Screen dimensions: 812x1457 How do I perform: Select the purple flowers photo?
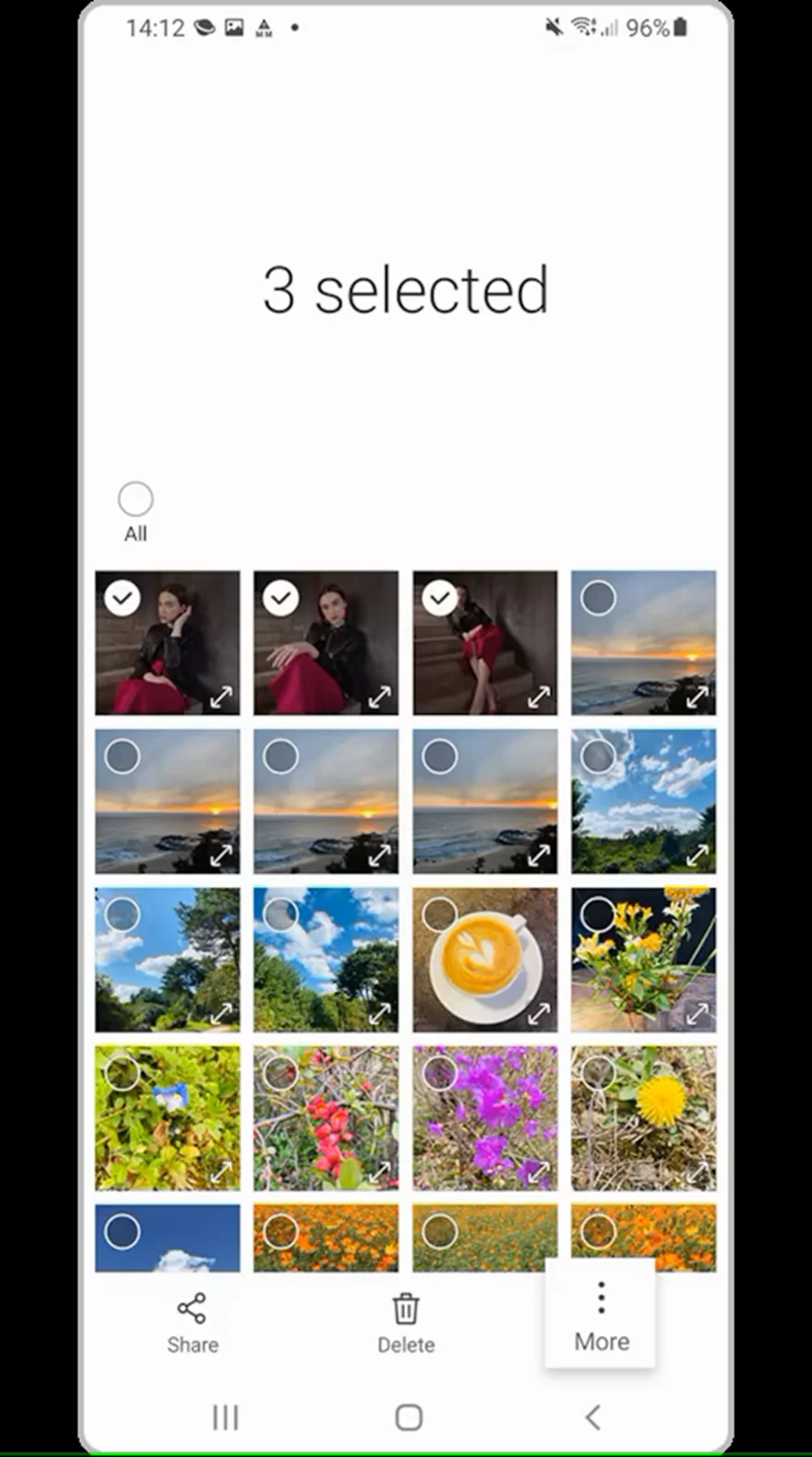440,1073
